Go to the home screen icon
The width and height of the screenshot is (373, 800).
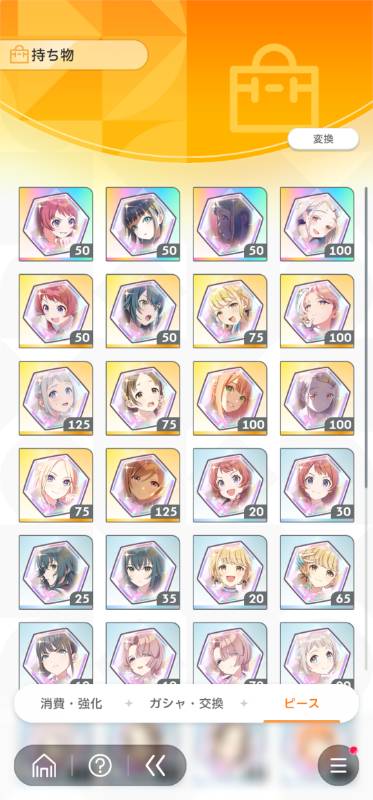44,765
